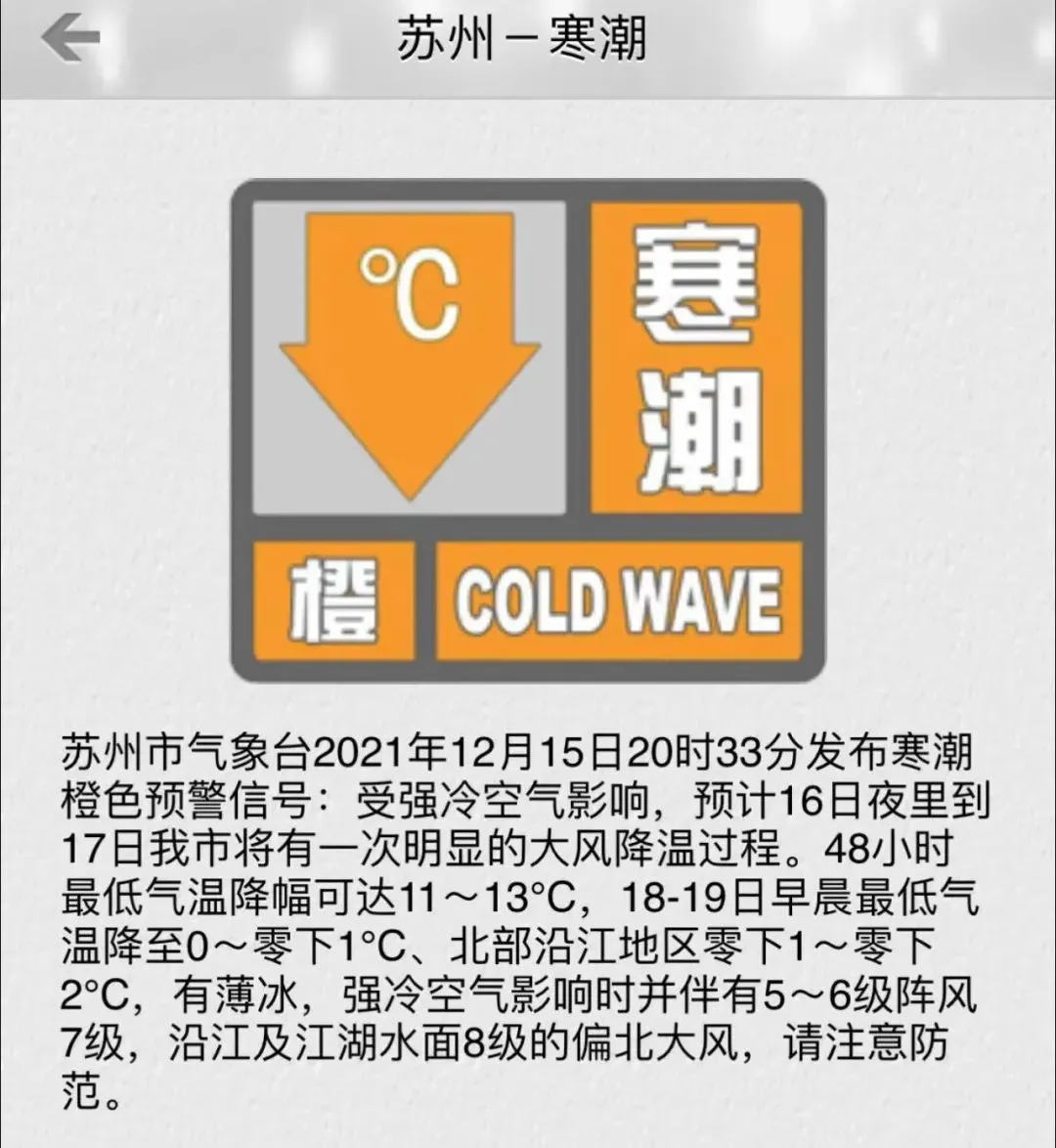Go back from the 苏州-寒潮 warning page
This screenshot has height=1148, width=1056.
coord(69,39)
